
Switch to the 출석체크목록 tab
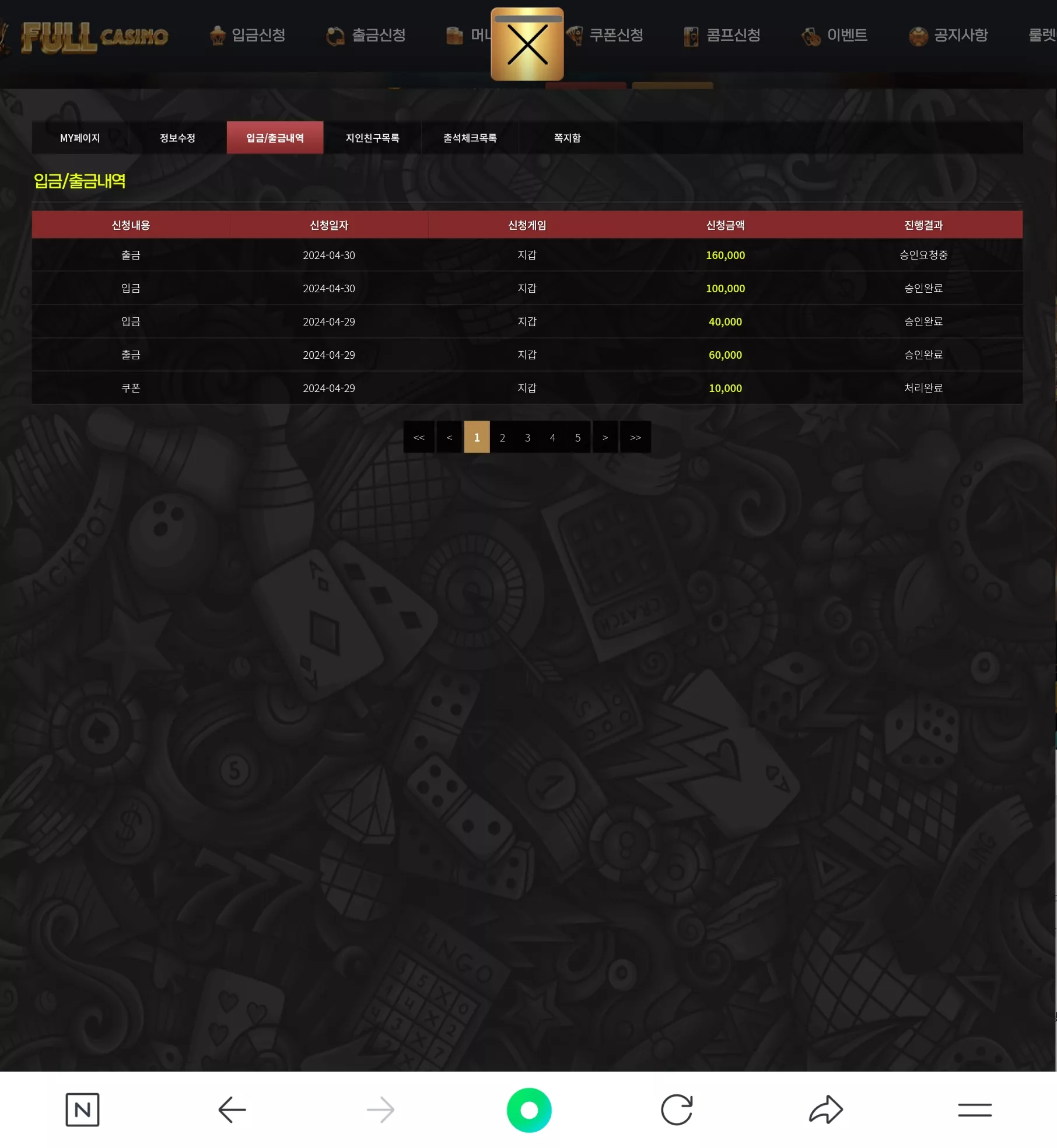coord(470,138)
